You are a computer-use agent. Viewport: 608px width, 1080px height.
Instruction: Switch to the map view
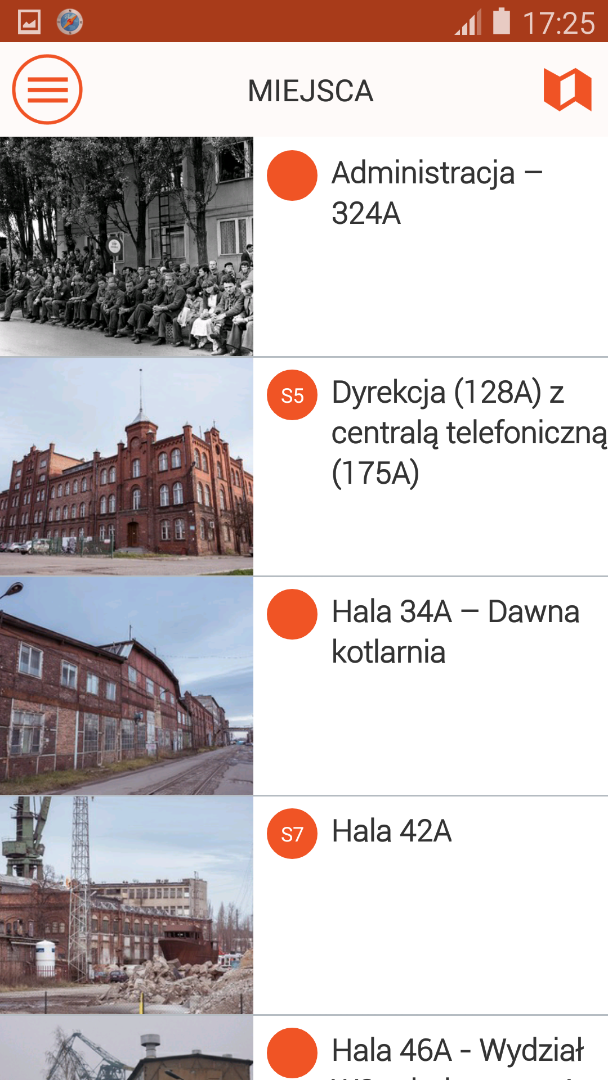[x=567, y=90]
